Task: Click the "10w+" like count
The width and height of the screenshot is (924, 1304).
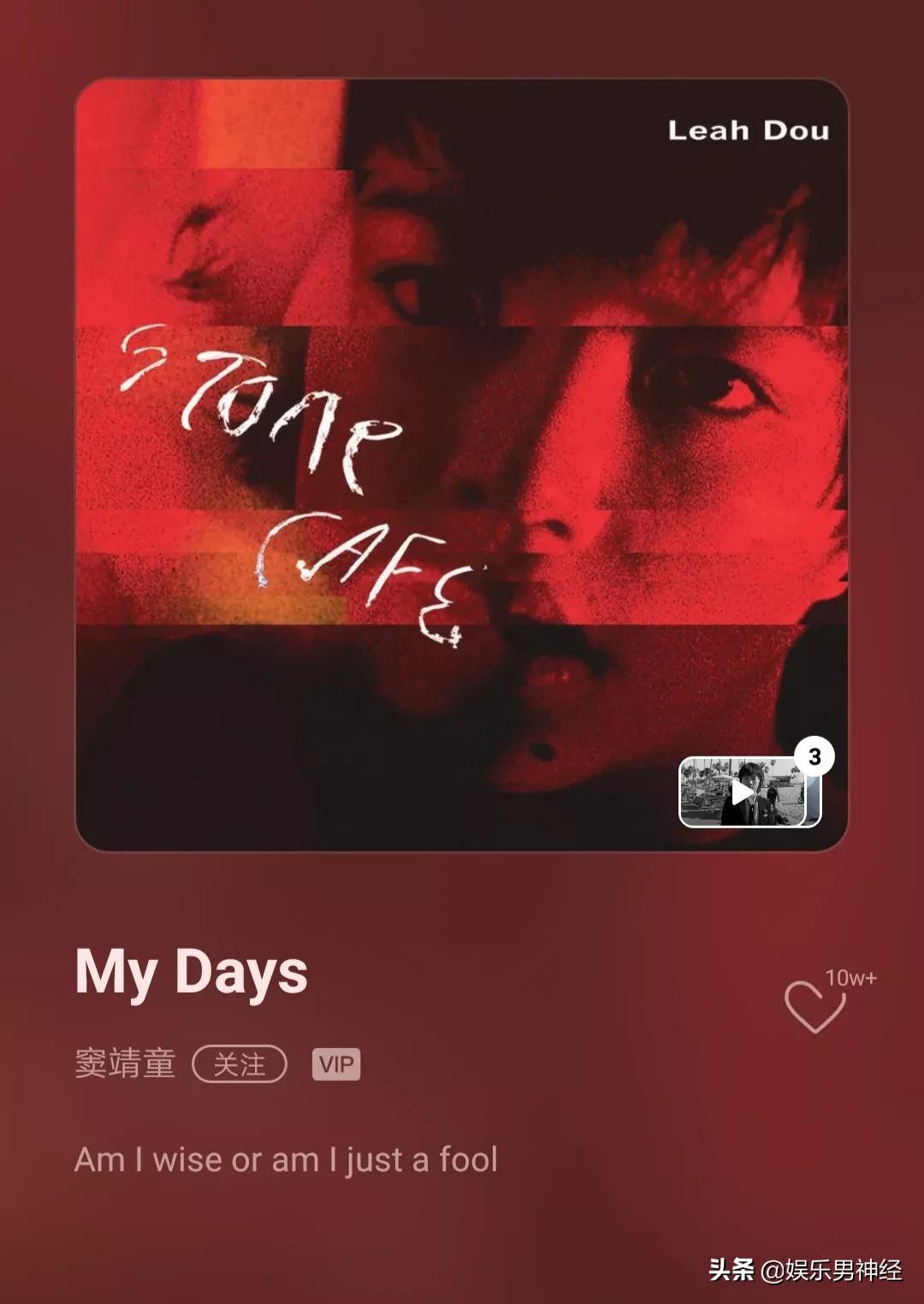Action: point(850,977)
